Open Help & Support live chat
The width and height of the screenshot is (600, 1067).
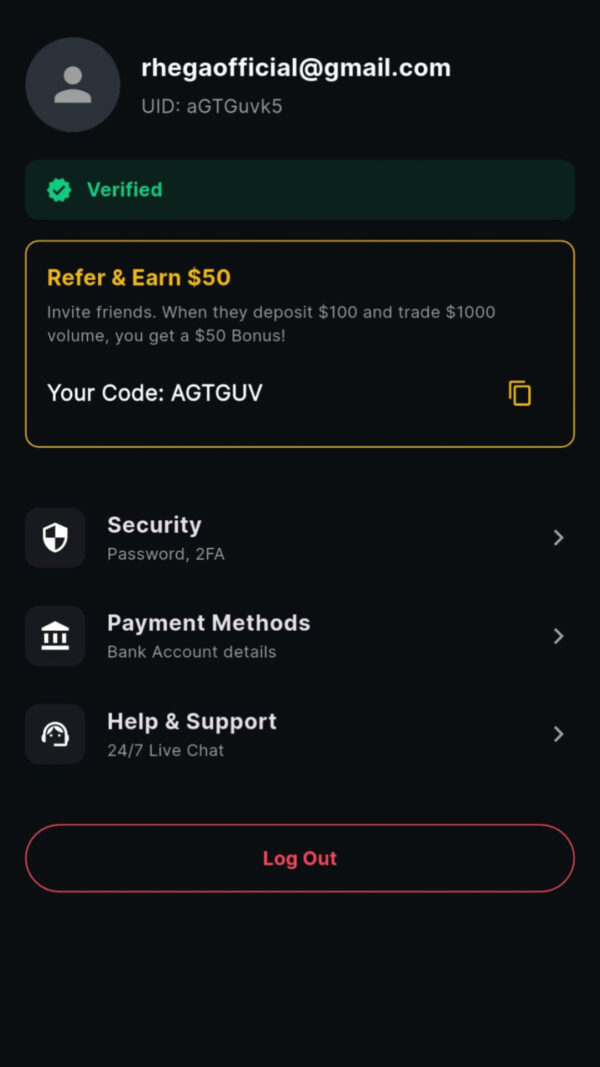click(299, 734)
